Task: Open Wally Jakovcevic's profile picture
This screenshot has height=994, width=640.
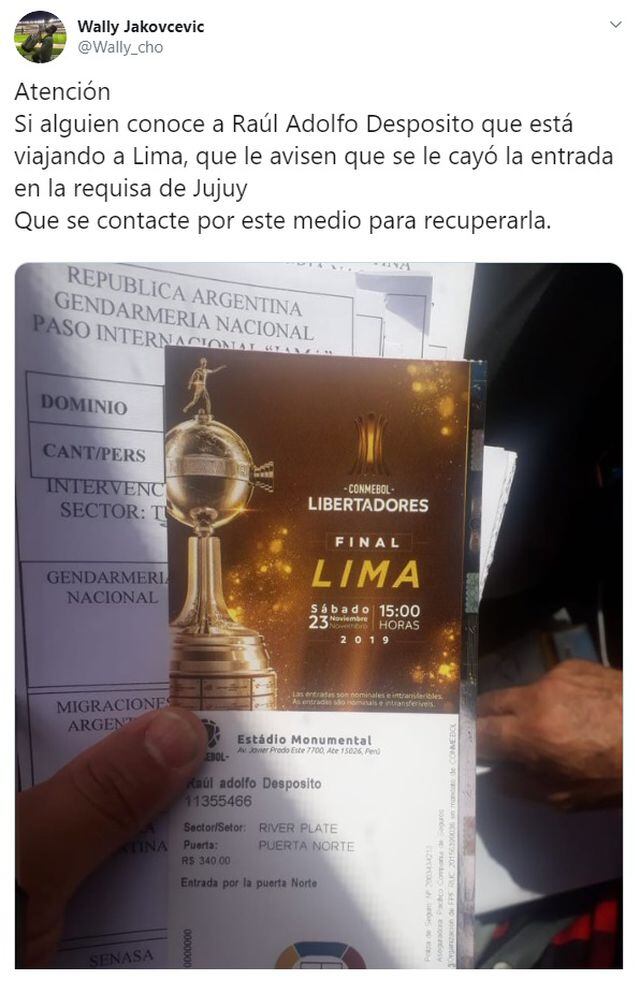Action: click(x=40, y=37)
